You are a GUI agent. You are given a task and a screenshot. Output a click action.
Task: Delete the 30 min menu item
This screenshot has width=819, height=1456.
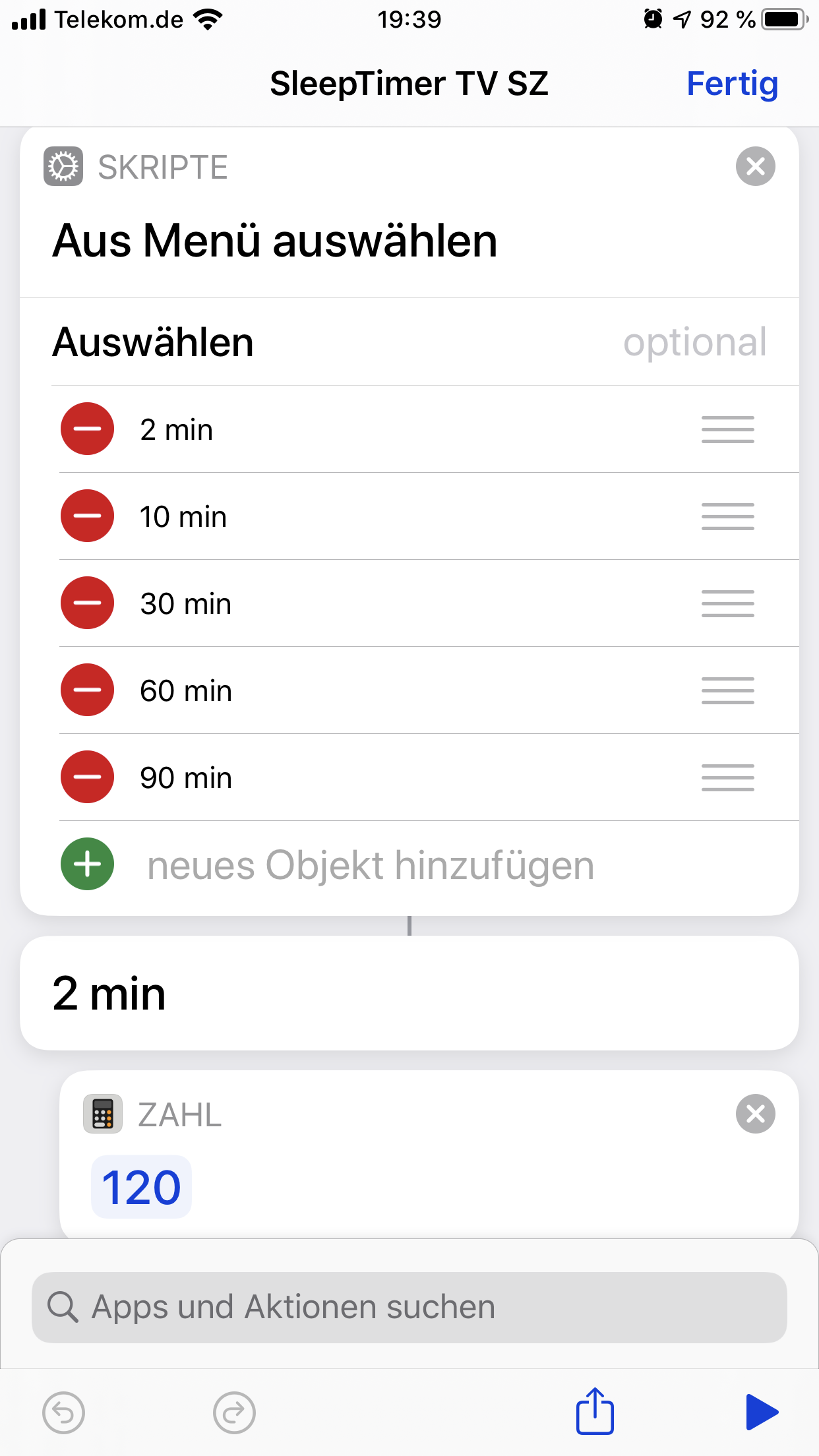click(87, 603)
